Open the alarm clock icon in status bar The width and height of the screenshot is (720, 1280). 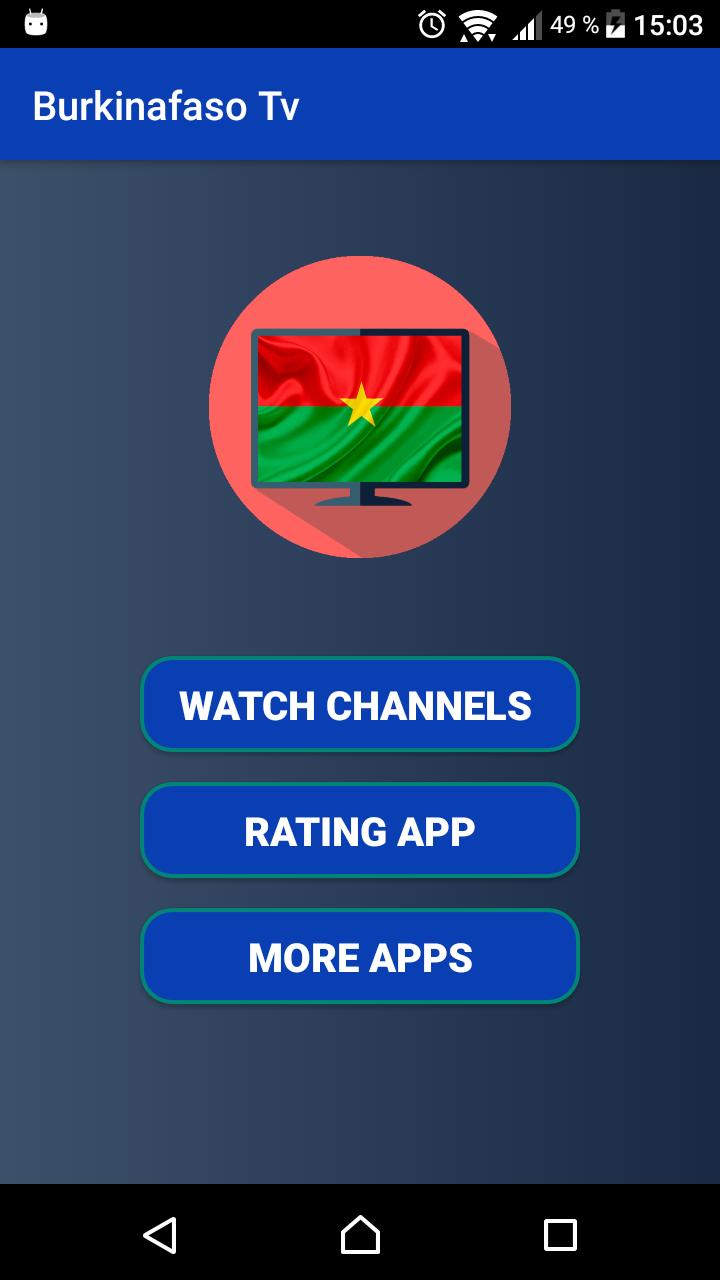tap(430, 26)
